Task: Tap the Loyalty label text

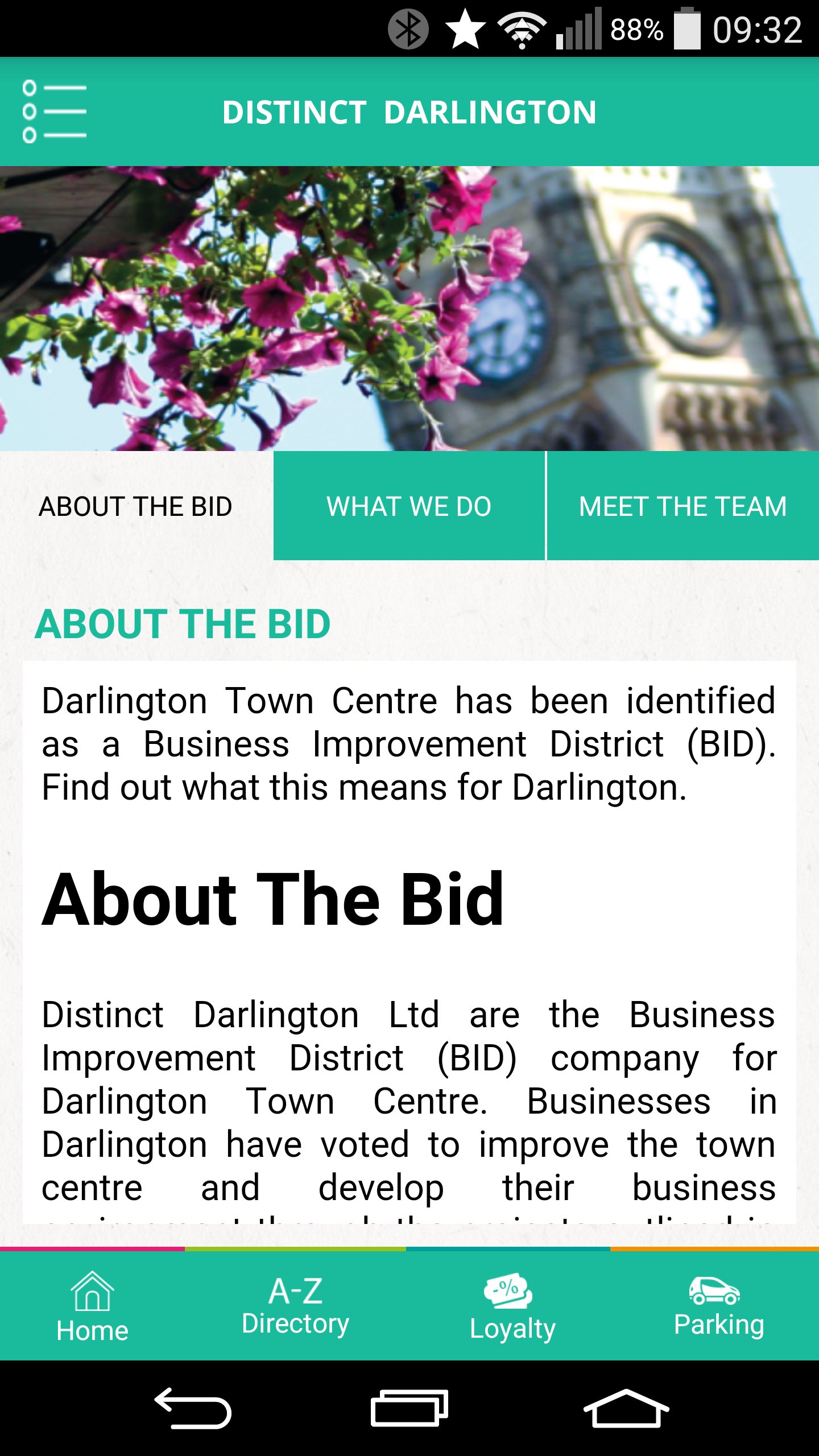Action: (x=512, y=1327)
